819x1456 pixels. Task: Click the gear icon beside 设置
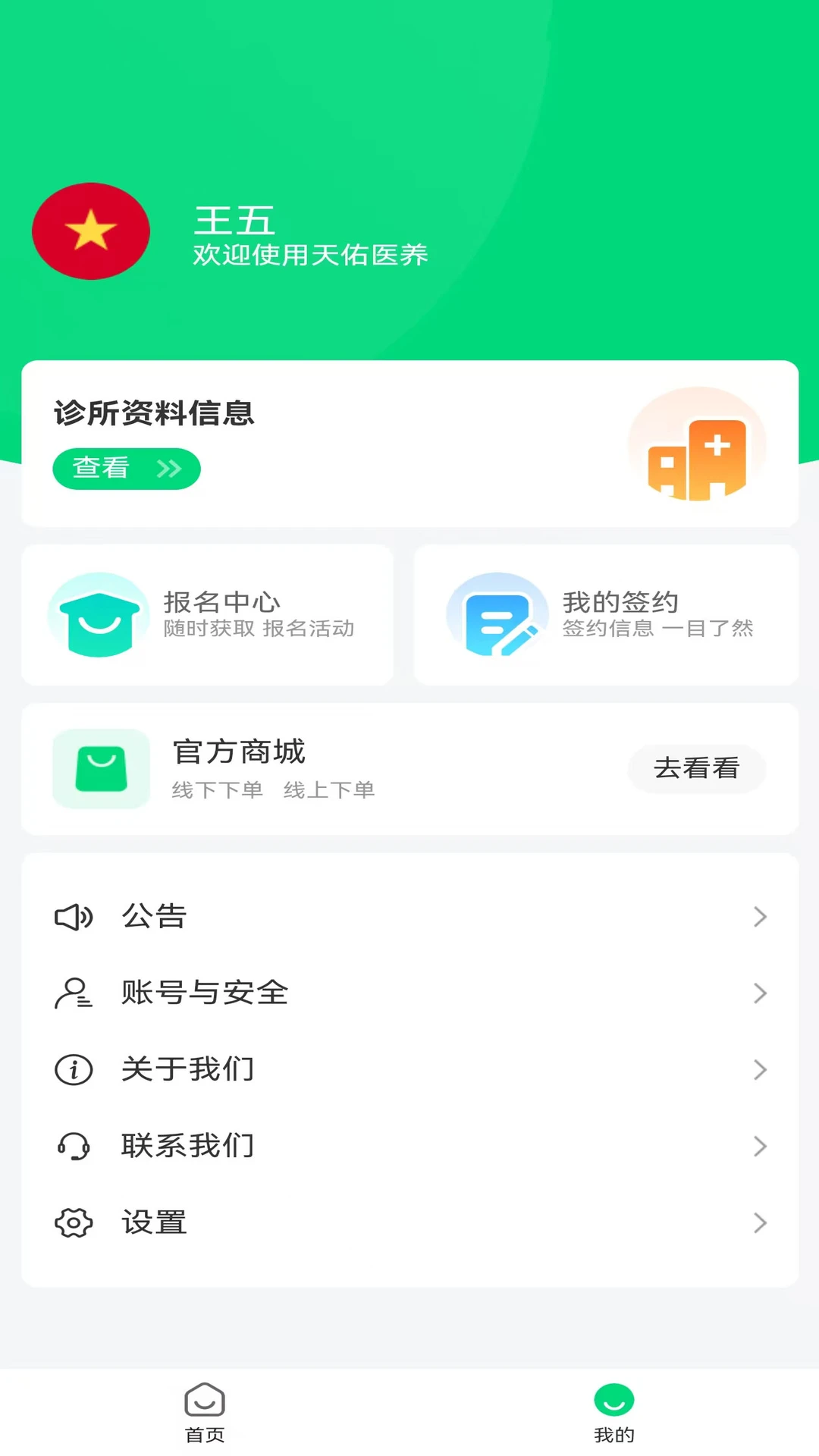coord(73,1222)
